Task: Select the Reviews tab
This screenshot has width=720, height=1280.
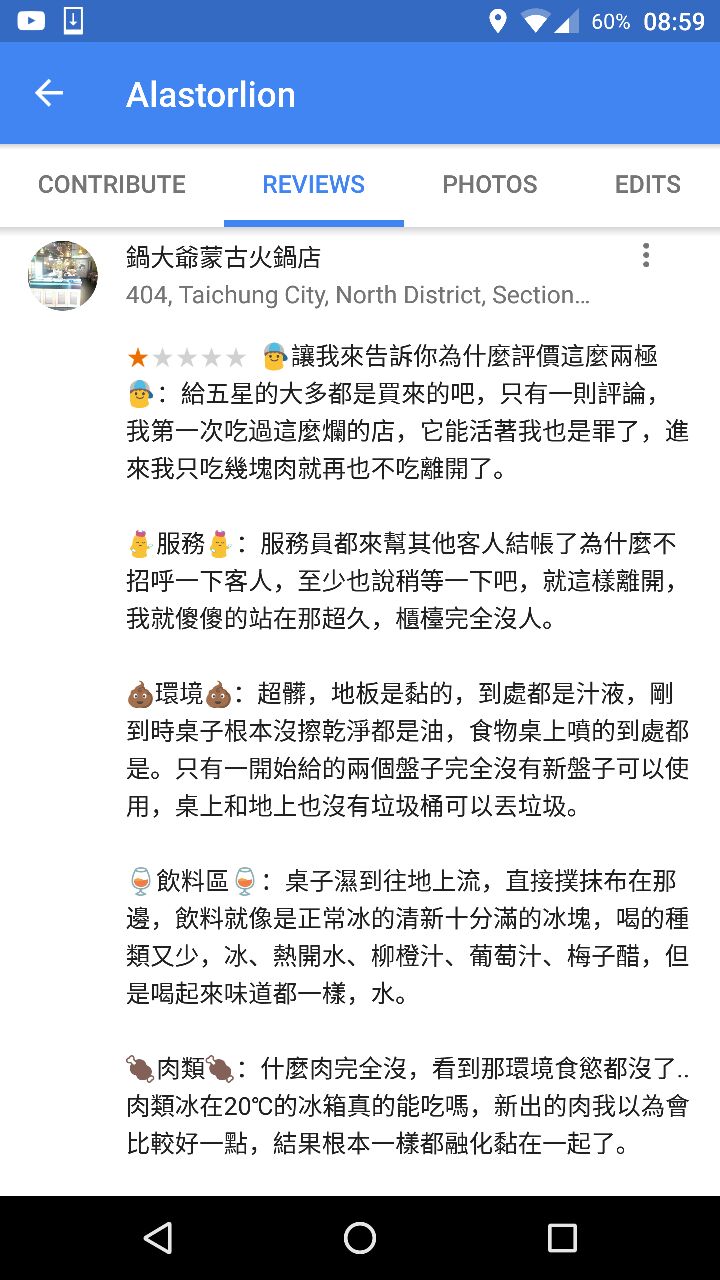Action: point(314,185)
